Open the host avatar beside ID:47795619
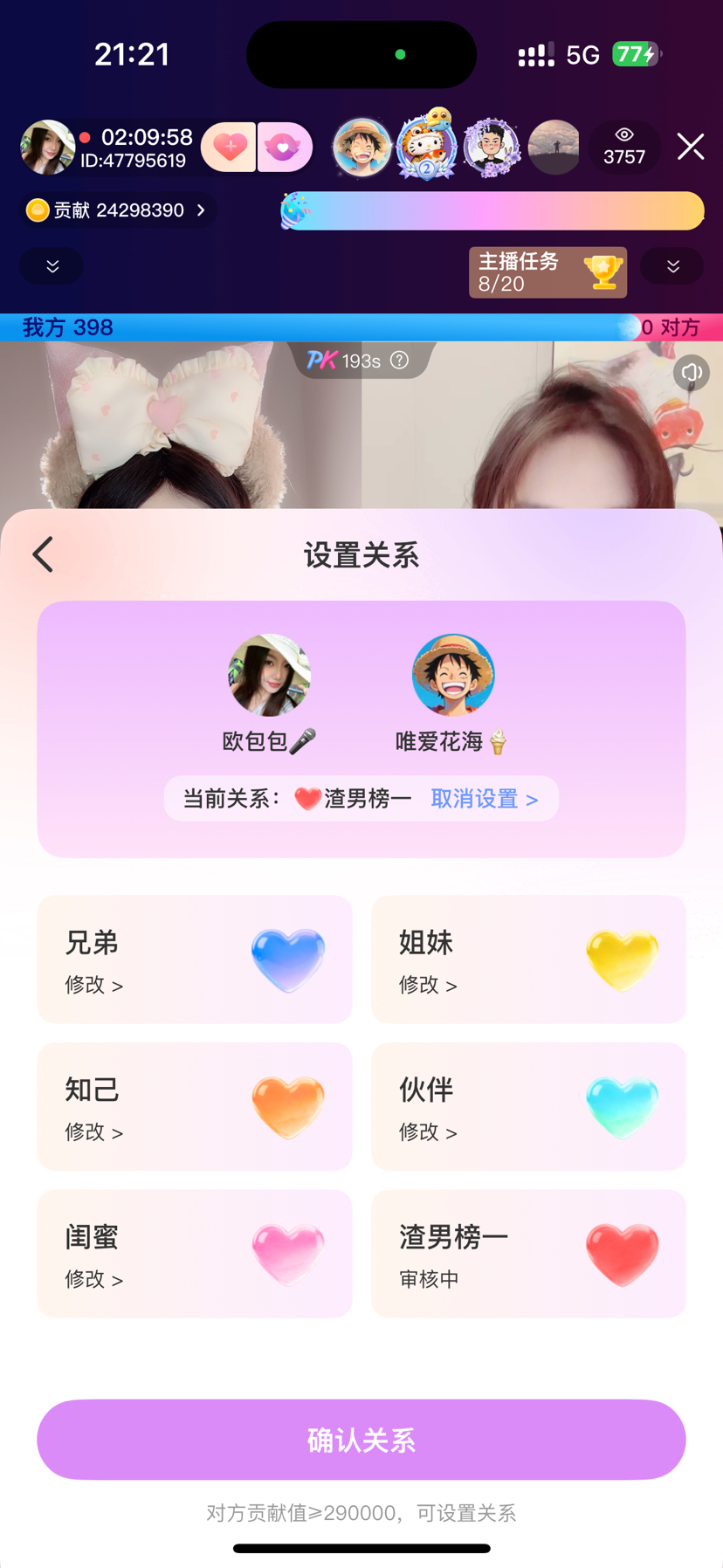Viewport: 723px width, 1568px height. pyautogui.click(x=47, y=147)
